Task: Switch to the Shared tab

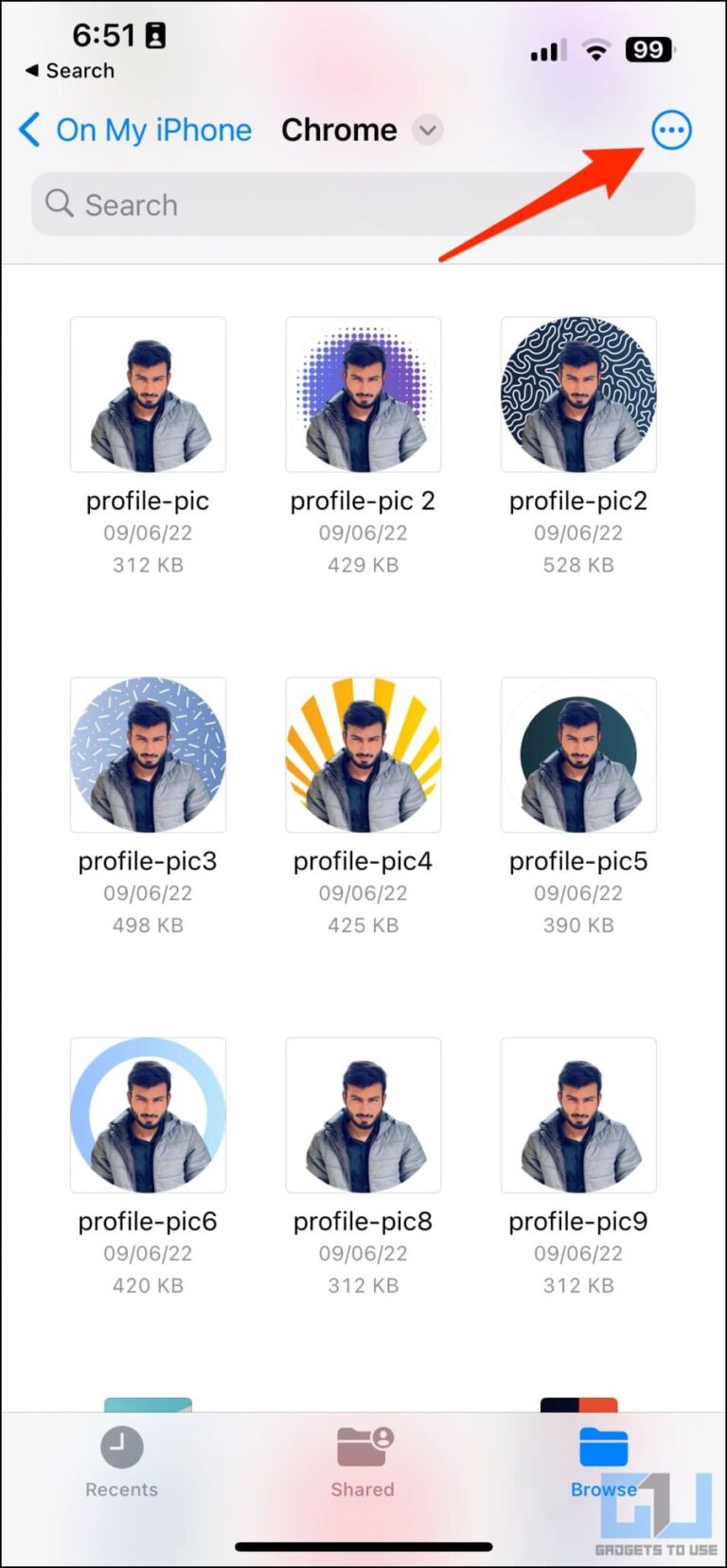Action: point(363,1462)
